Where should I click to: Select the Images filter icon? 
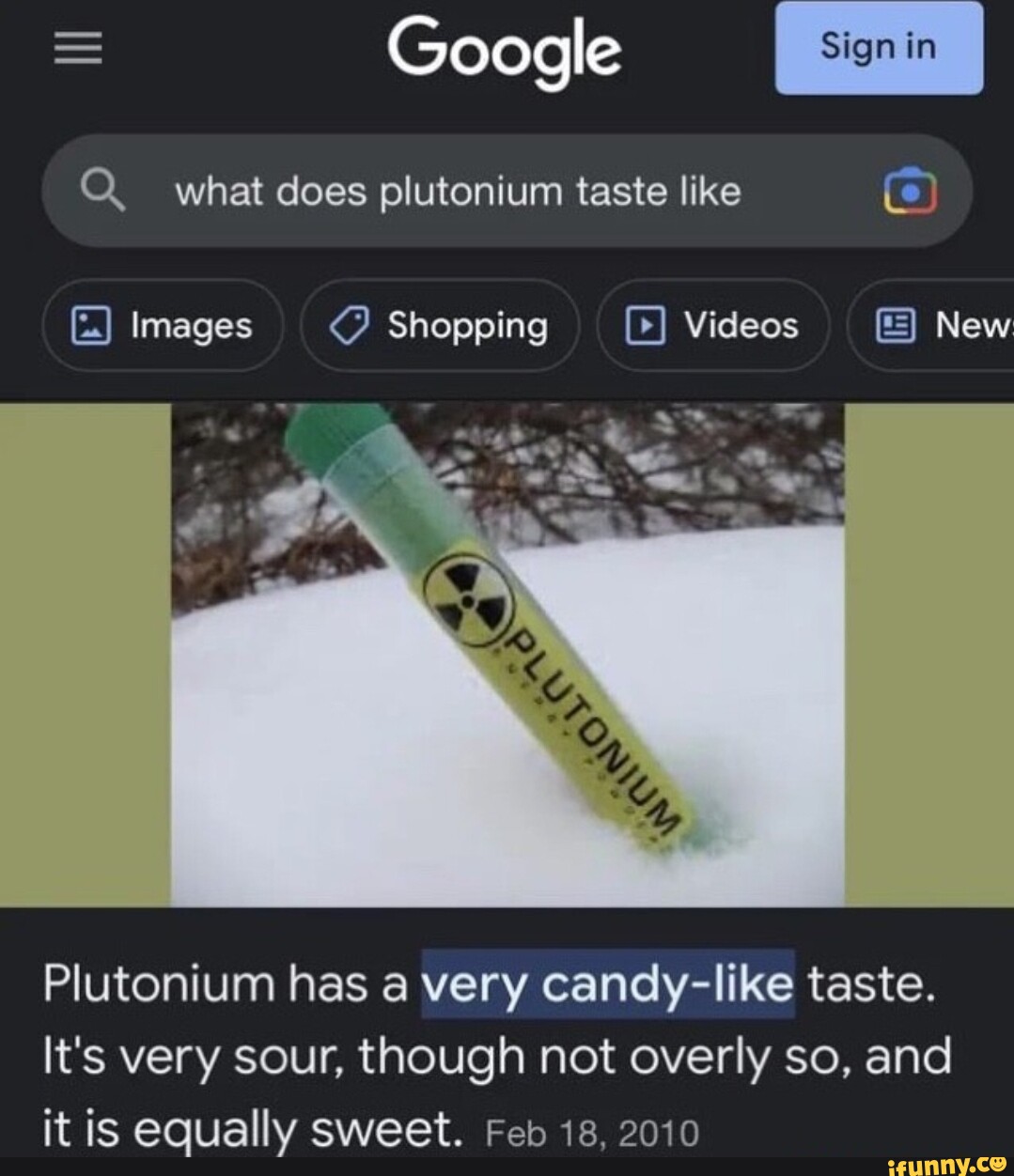(91, 326)
